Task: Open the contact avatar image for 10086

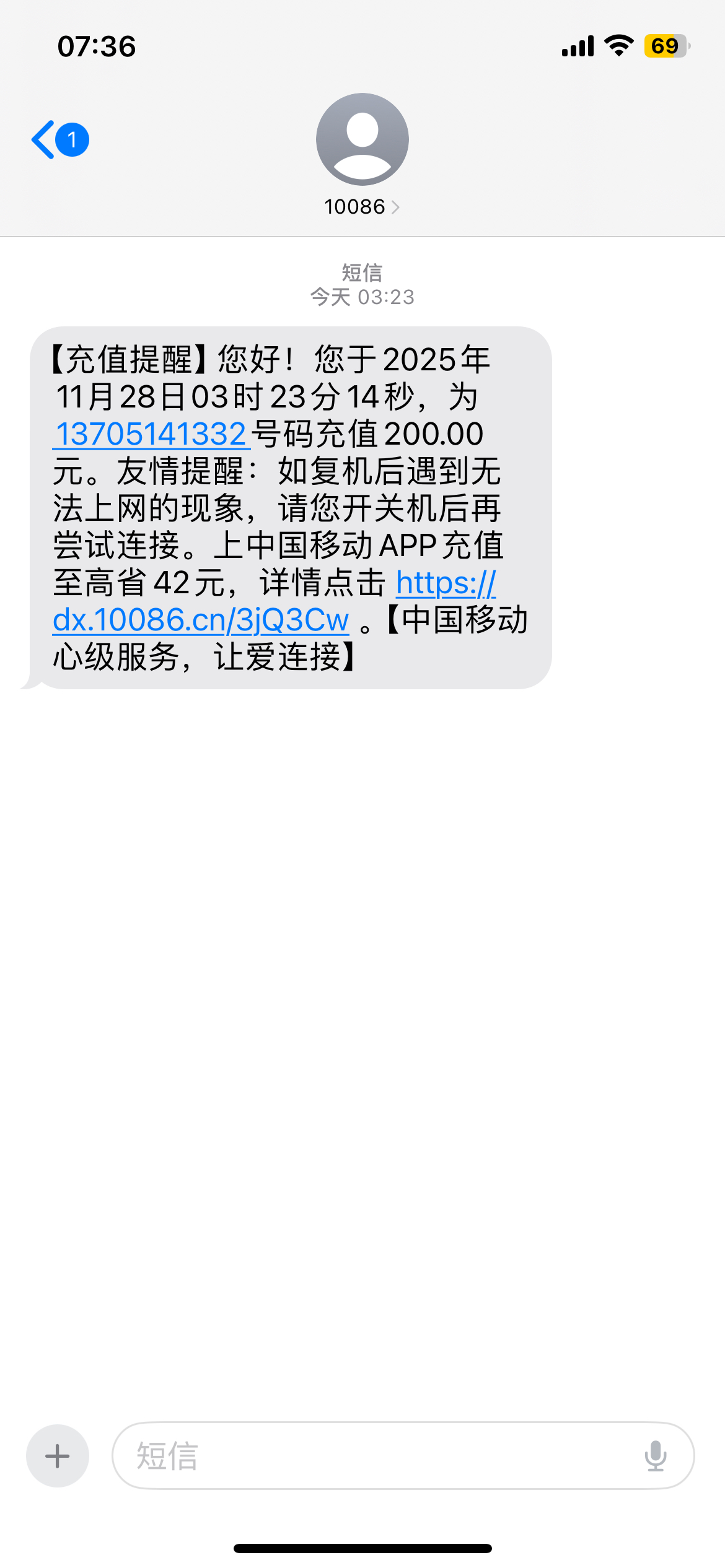Action: point(362,139)
